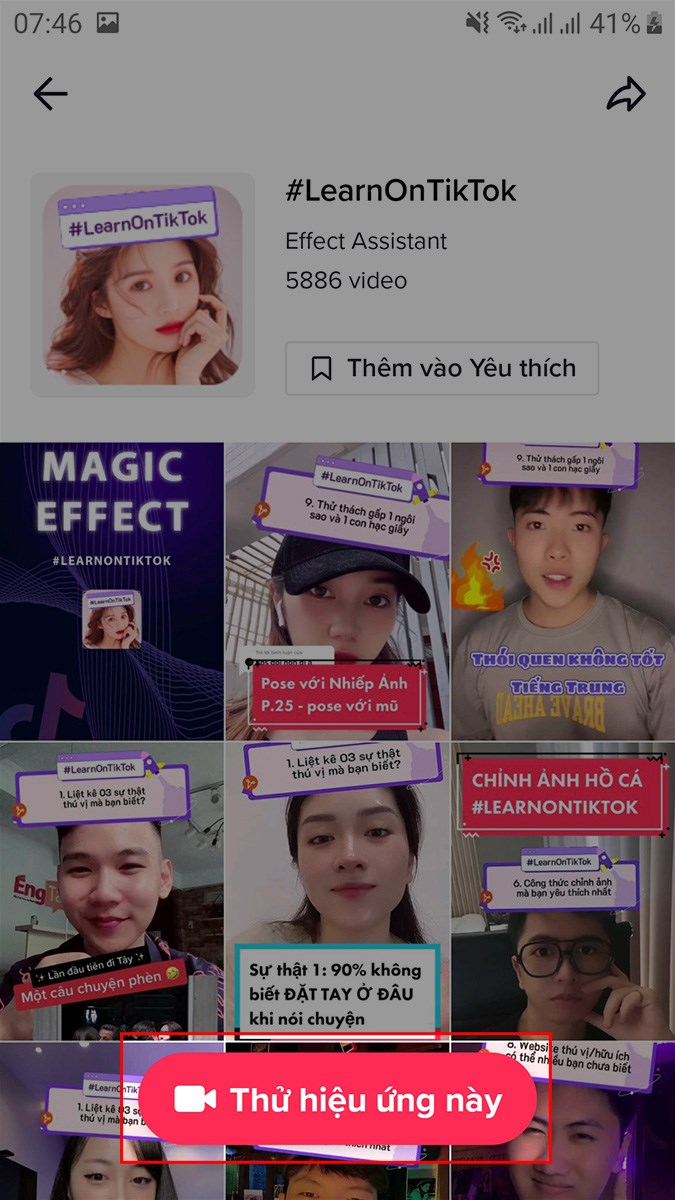The image size is (675, 1200).
Task: Share the #LearnOnTikTok effect
Action: tap(626, 94)
